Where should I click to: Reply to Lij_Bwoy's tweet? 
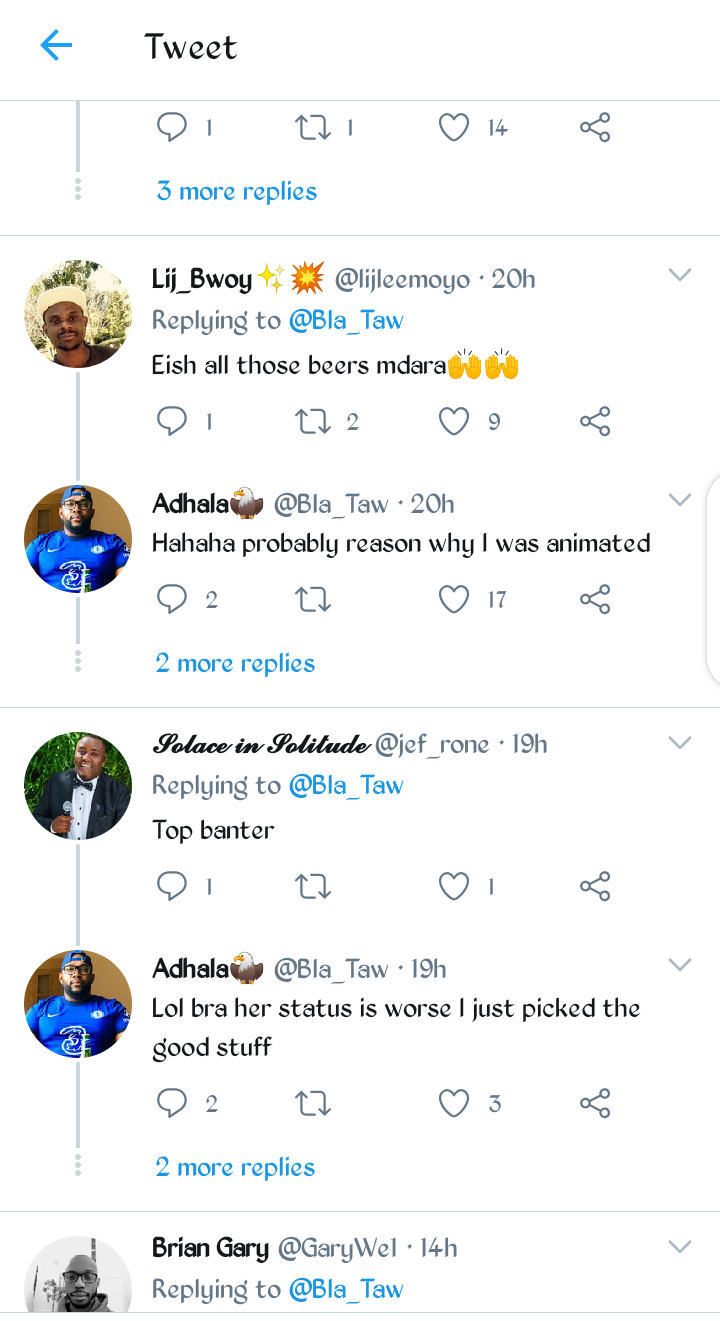tap(172, 421)
